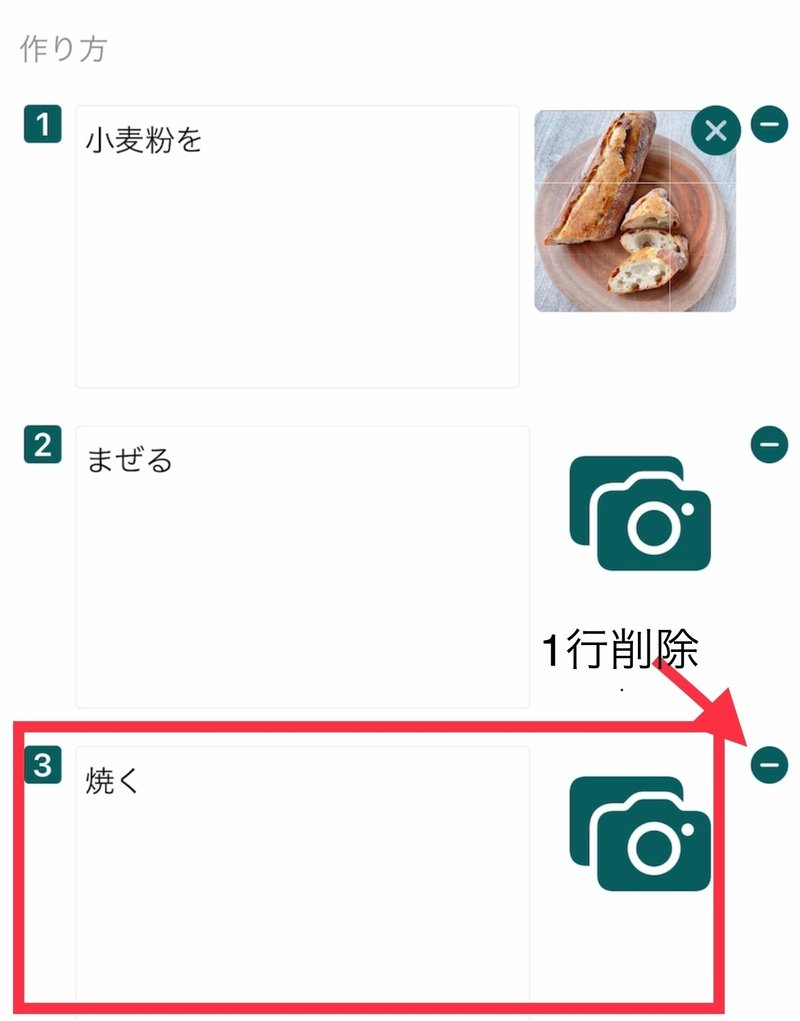Delete step 2 まぜる row
Viewport: 800px width, 1021px height.
pos(769,444)
